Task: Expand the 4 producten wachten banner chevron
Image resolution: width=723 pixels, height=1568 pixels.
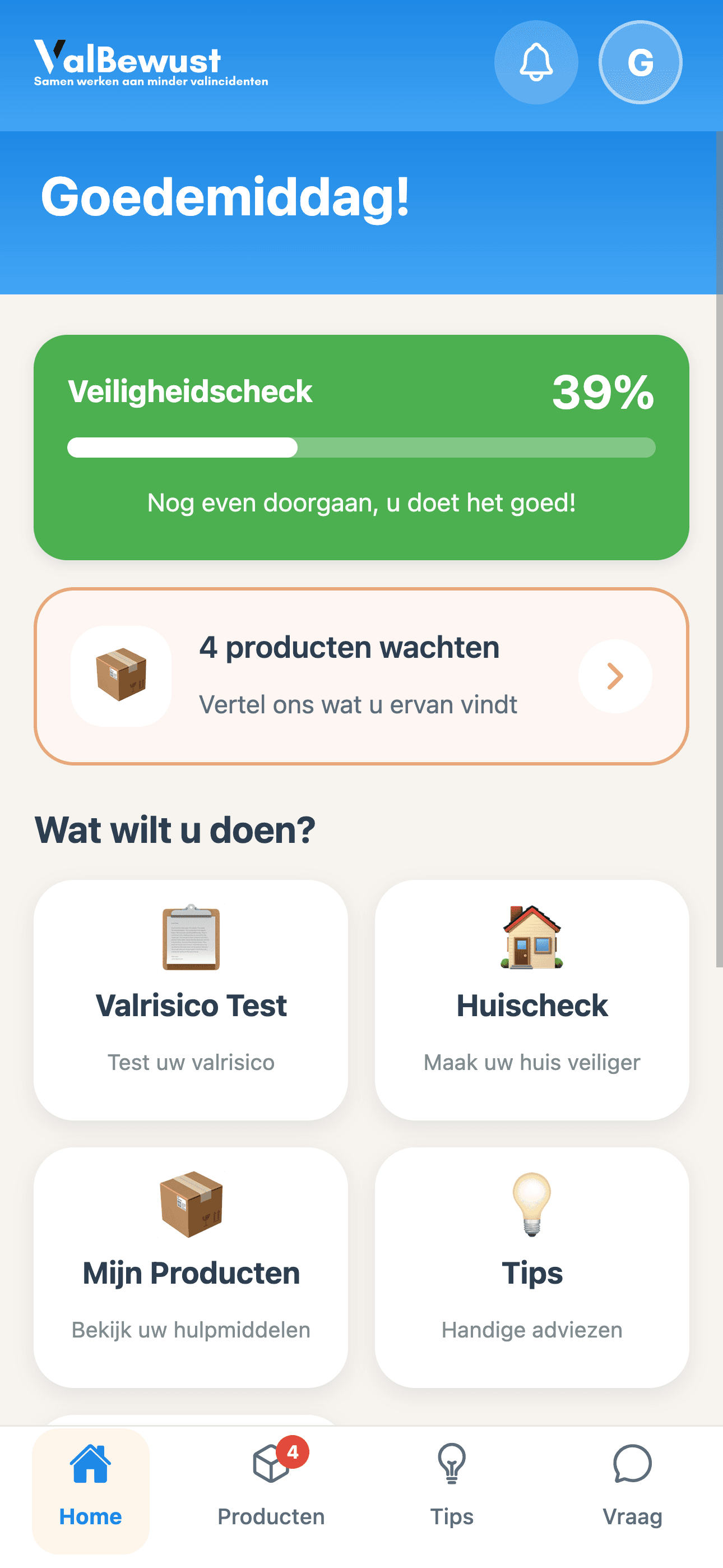Action: 615,676
